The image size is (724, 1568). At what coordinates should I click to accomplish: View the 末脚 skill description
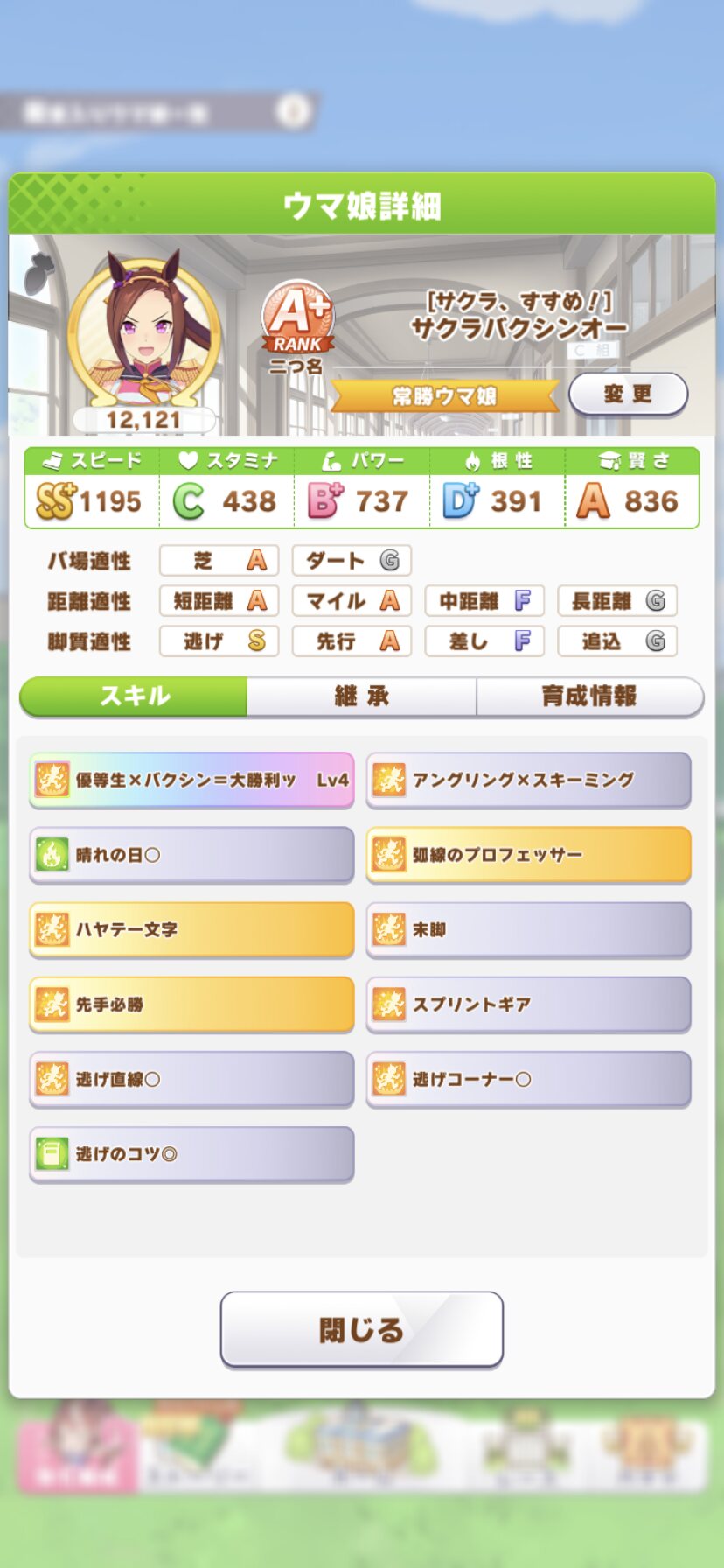(x=528, y=929)
